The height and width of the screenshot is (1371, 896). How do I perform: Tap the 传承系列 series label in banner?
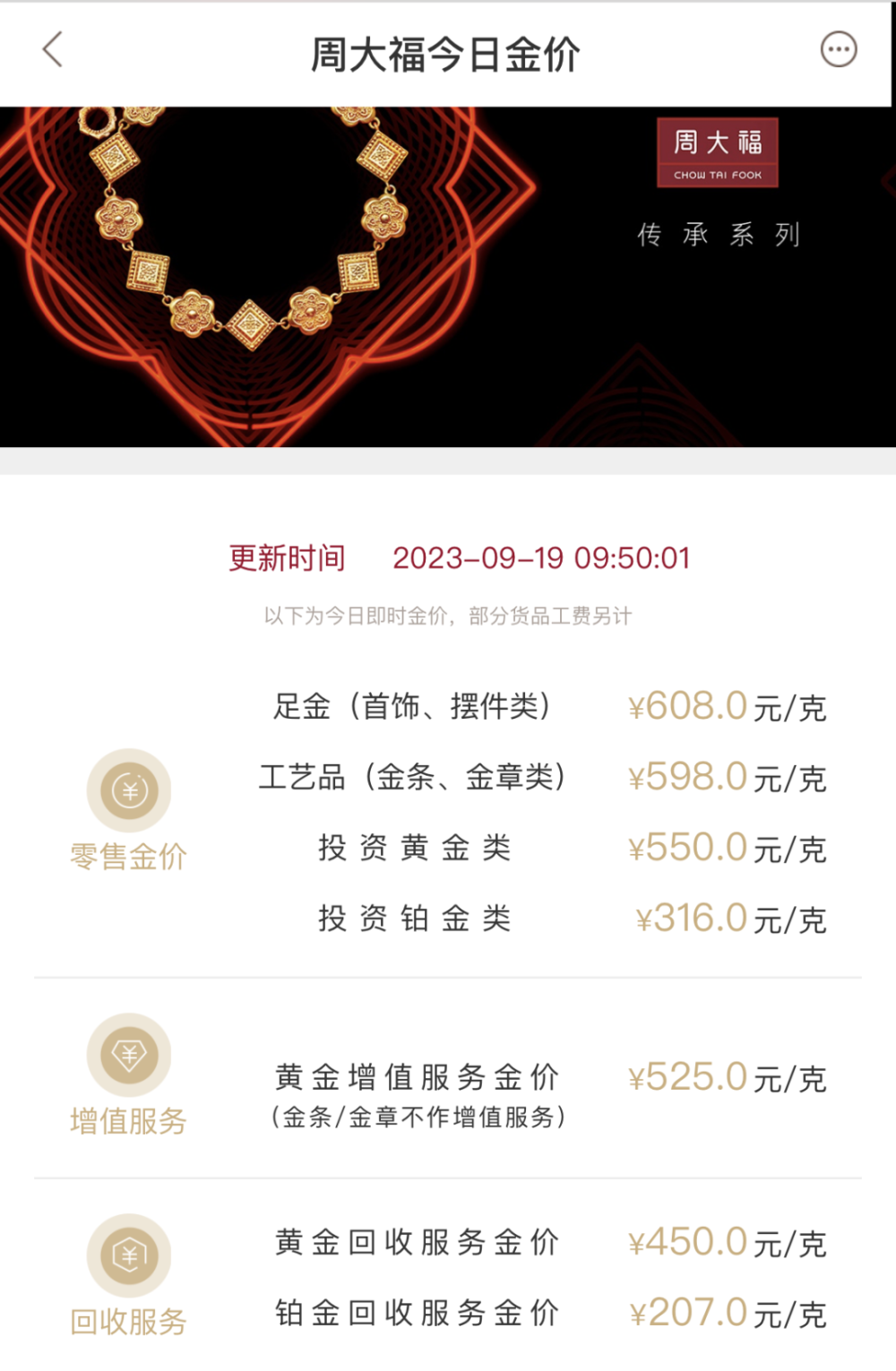click(718, 235)
